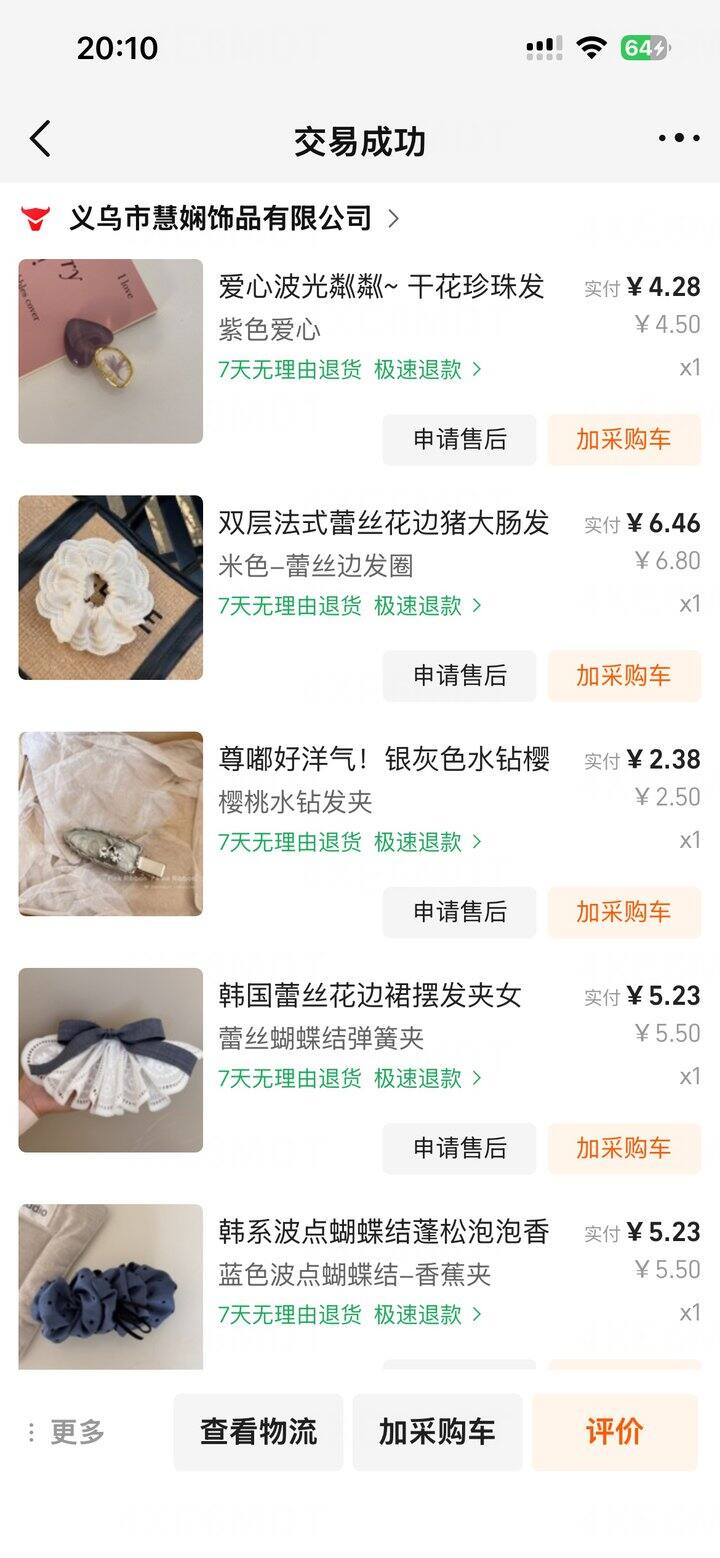Tap 申请售后 for the 紫色爱心 item
Screen dimensions: 720x1558
coord(459,440)
